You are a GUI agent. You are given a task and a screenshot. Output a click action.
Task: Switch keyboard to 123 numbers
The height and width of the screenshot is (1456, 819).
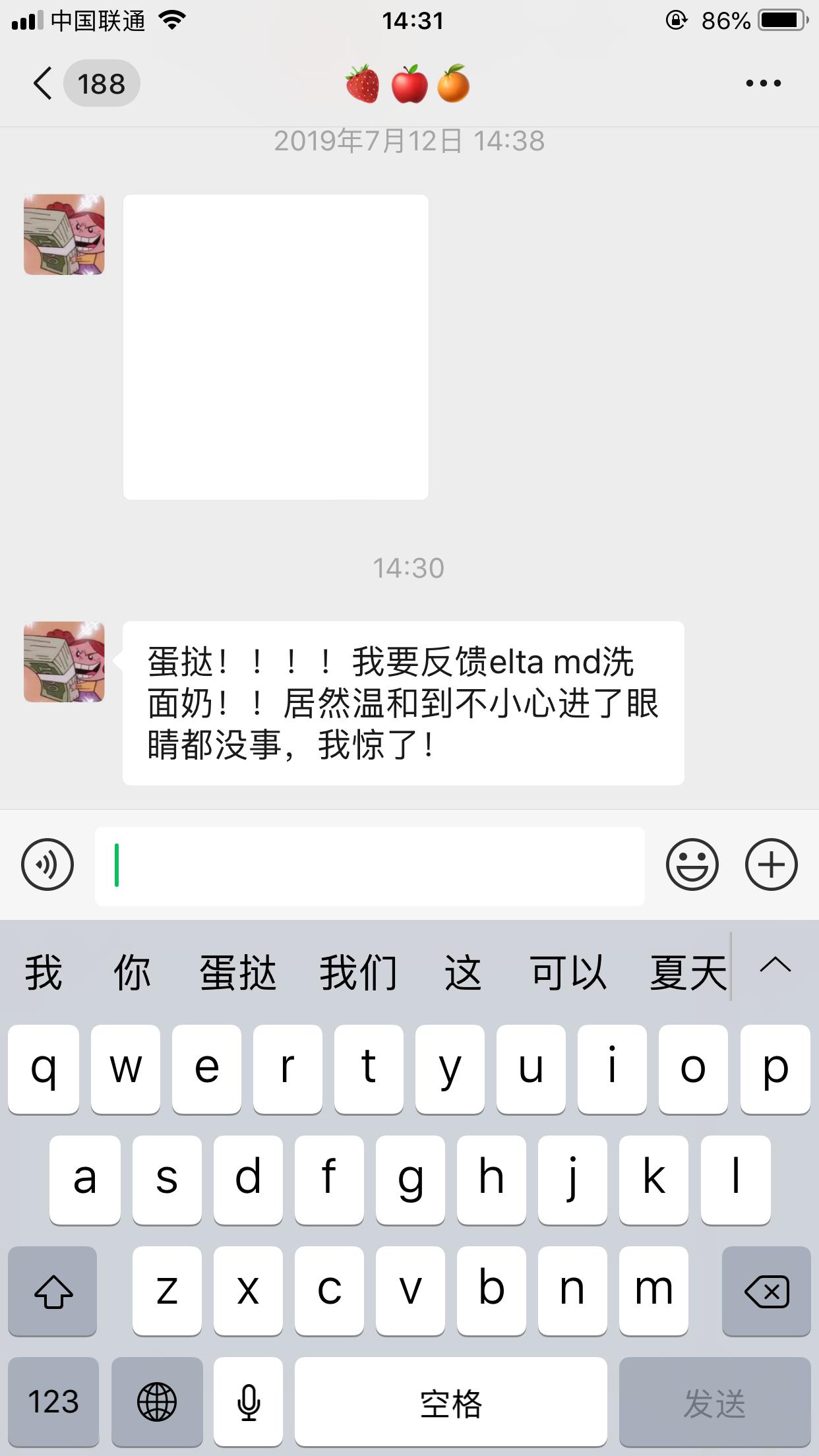(53, 1401)
